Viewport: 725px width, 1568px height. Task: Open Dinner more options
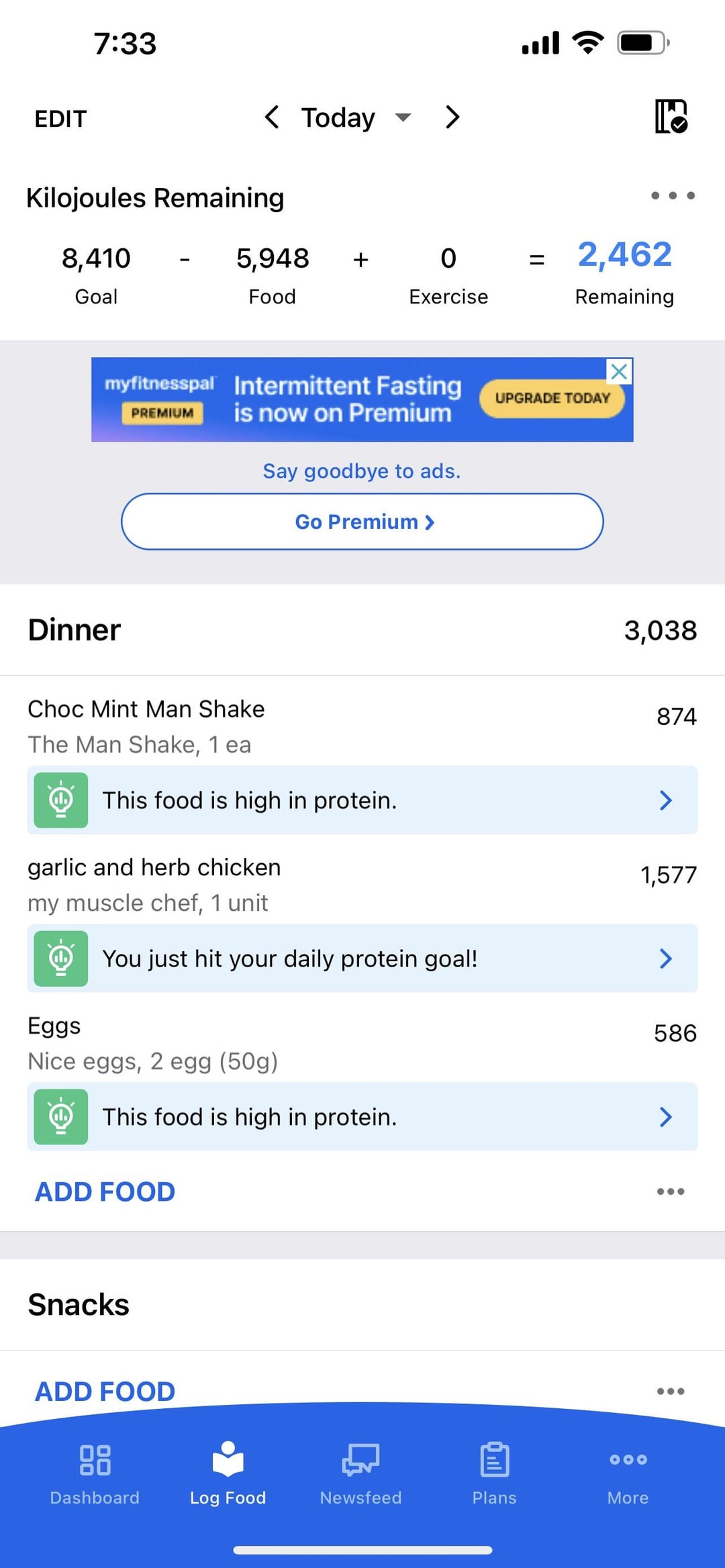(x=671, y=1191)
